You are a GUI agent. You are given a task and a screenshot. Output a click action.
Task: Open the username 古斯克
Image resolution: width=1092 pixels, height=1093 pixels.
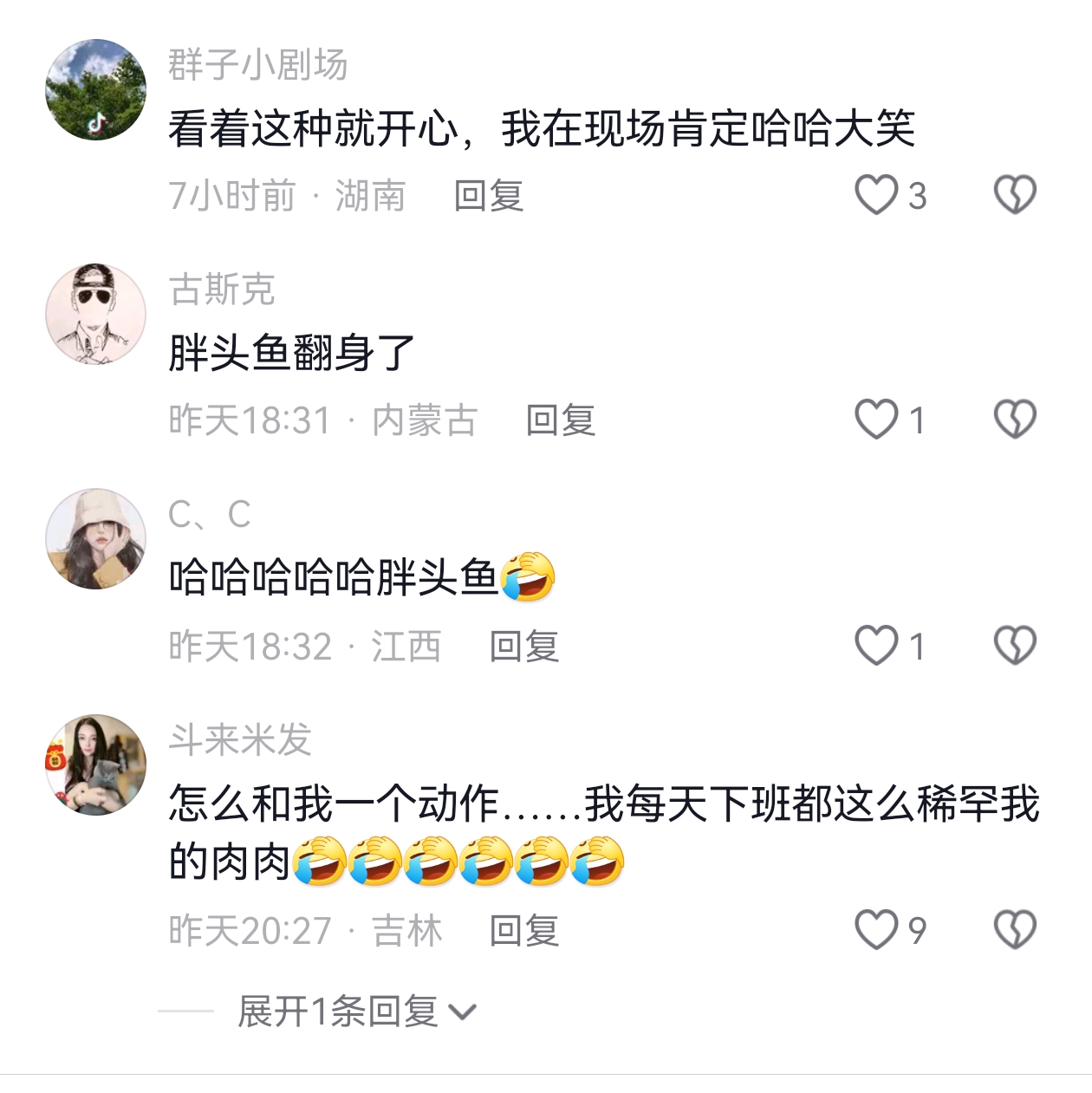(x=222, y=290)
